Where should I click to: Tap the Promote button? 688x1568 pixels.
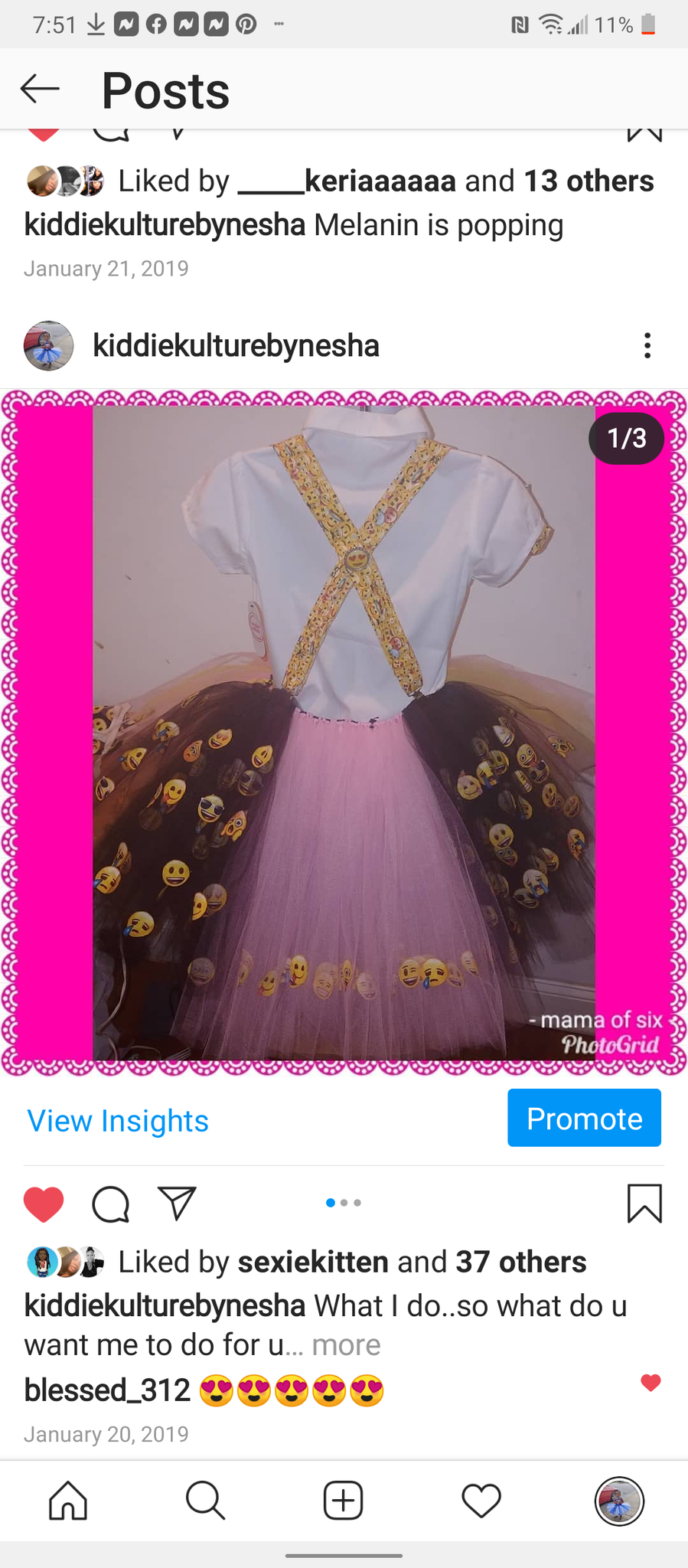pyautogui.click(x=584, y=1119)
